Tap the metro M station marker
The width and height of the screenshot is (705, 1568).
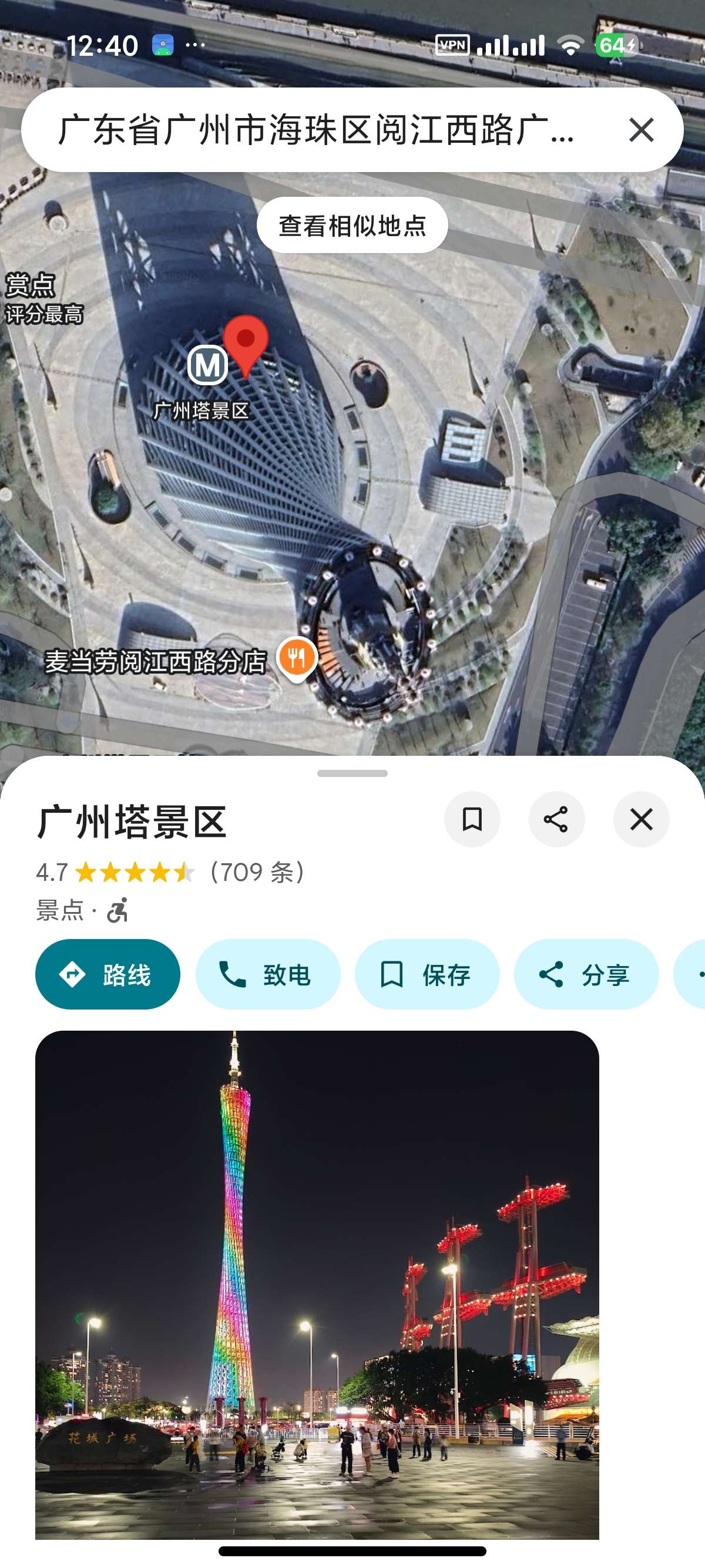click(x=207, y=365)
